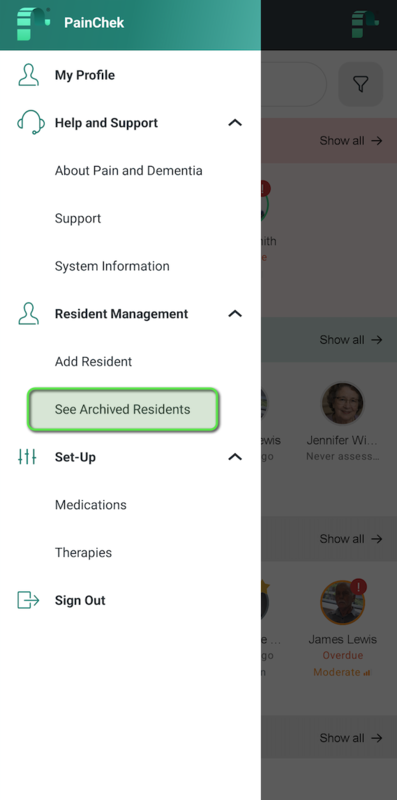Tap Show all above Jennifer's row

(351, 340)
